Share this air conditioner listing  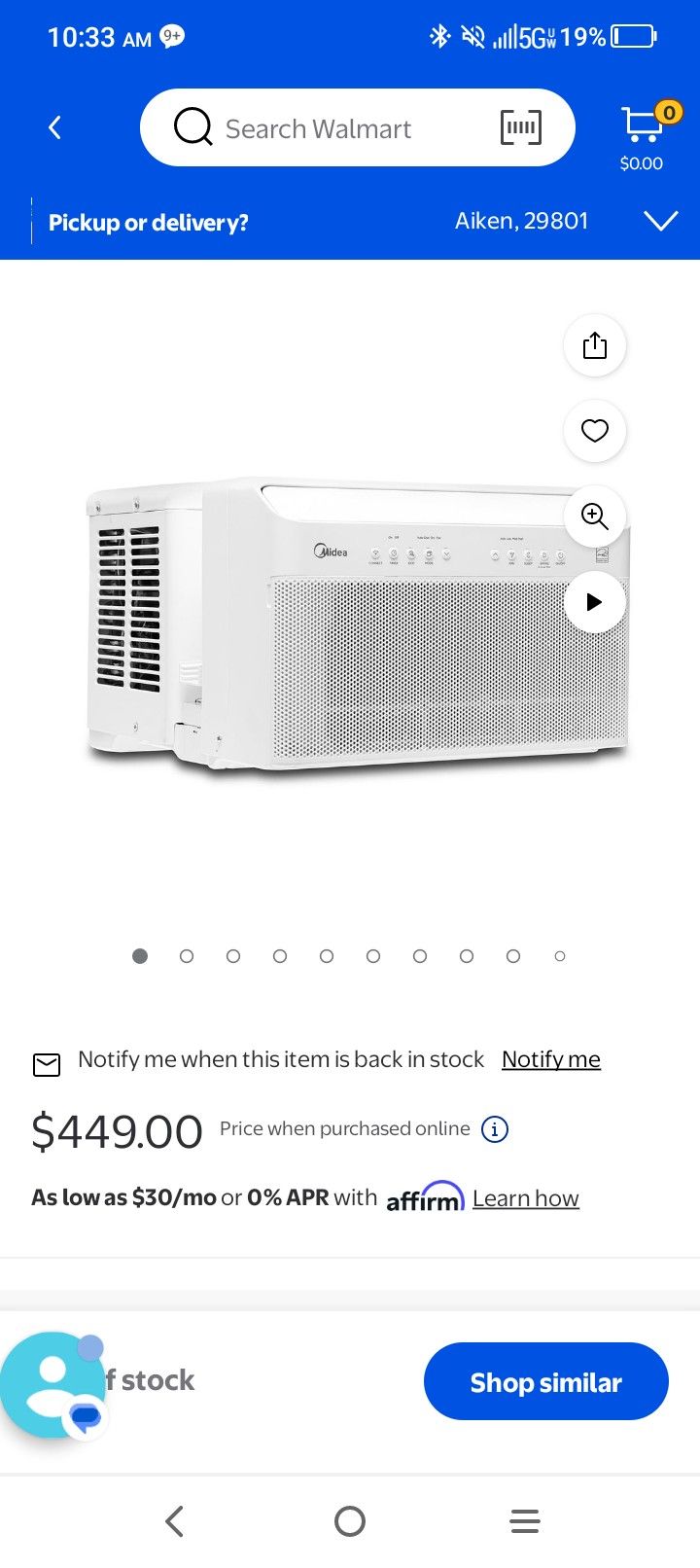coord(595,345)
